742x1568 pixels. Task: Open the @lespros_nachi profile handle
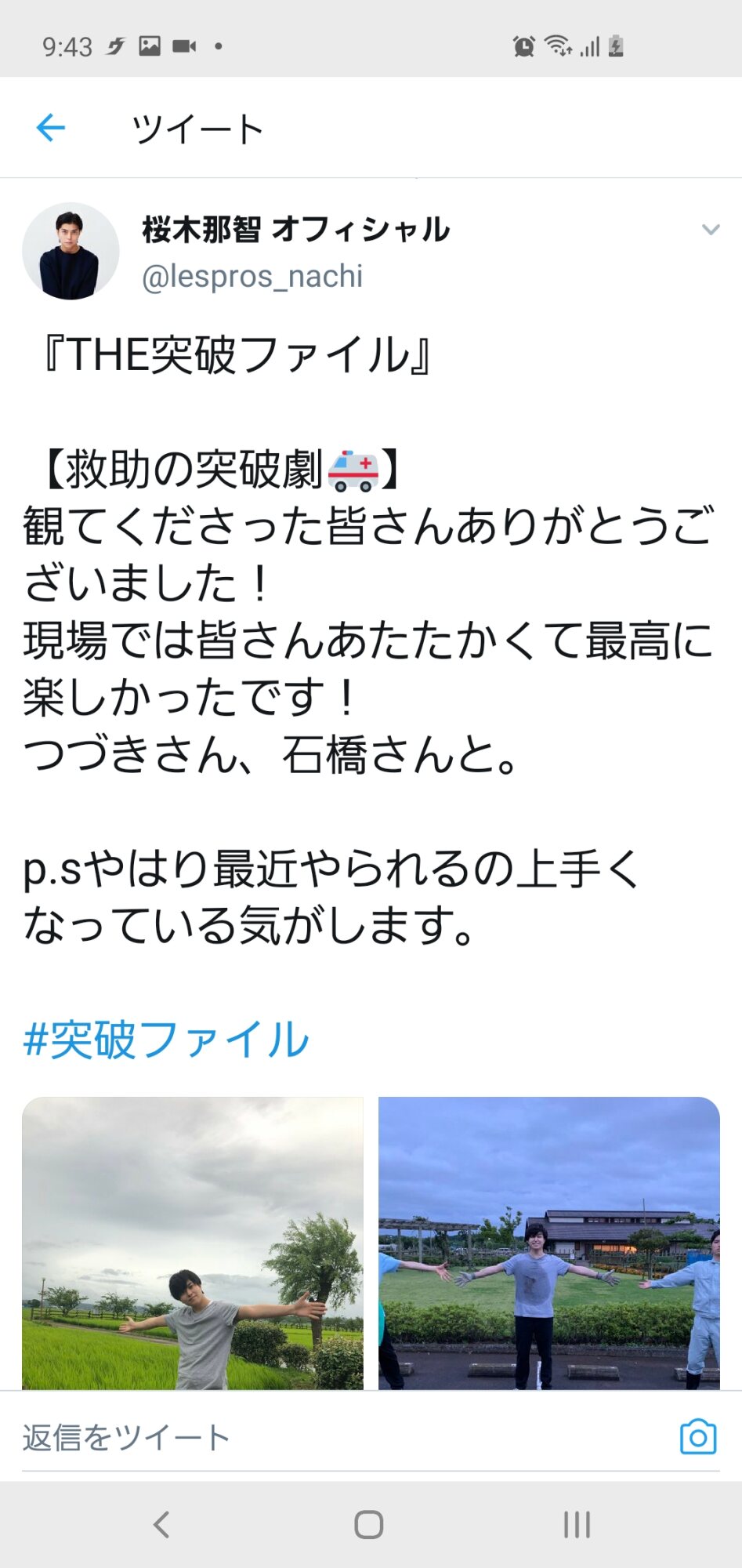pyautogui.click(x=252, y=277)
